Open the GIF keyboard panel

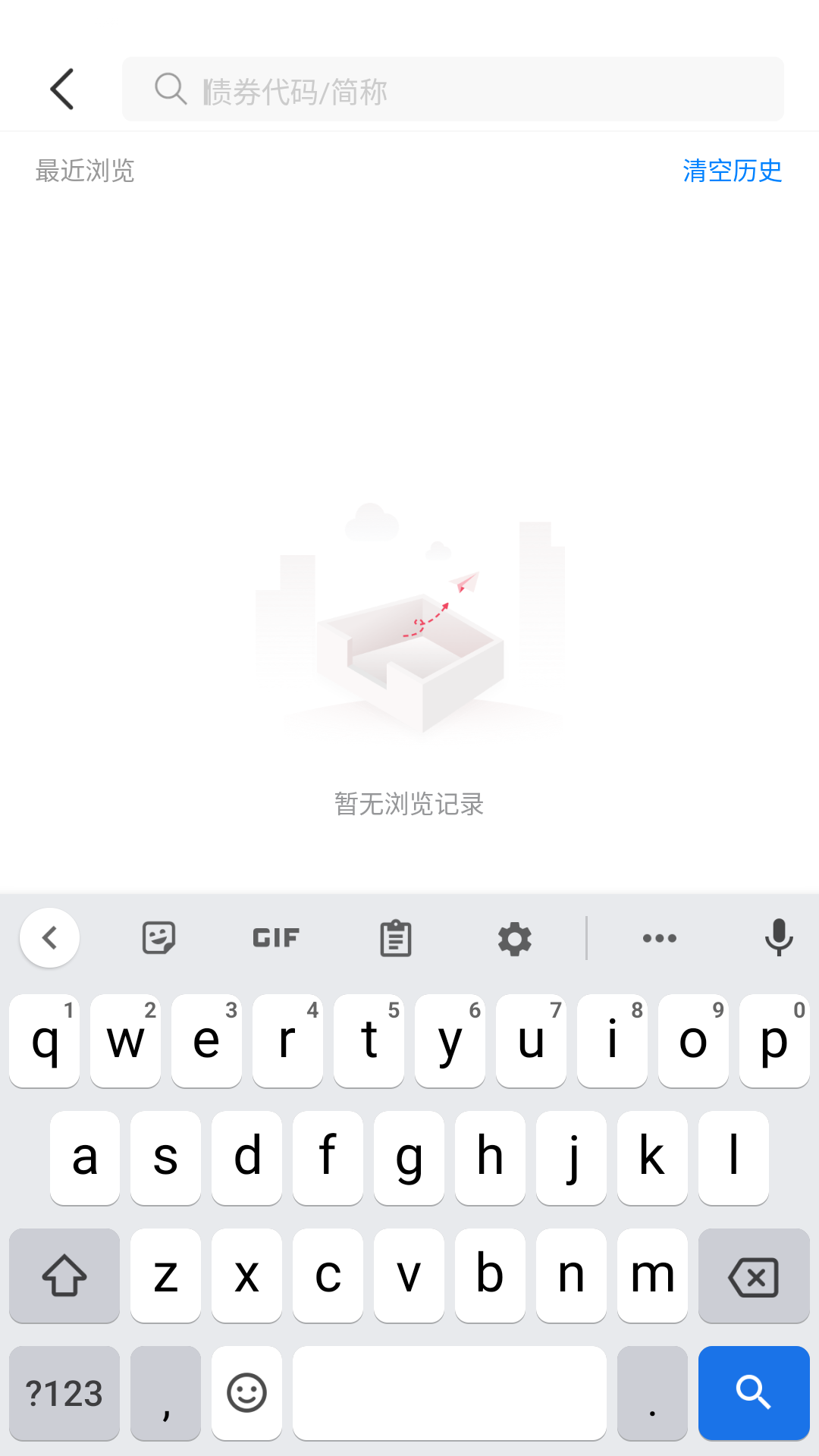[276, 938]
